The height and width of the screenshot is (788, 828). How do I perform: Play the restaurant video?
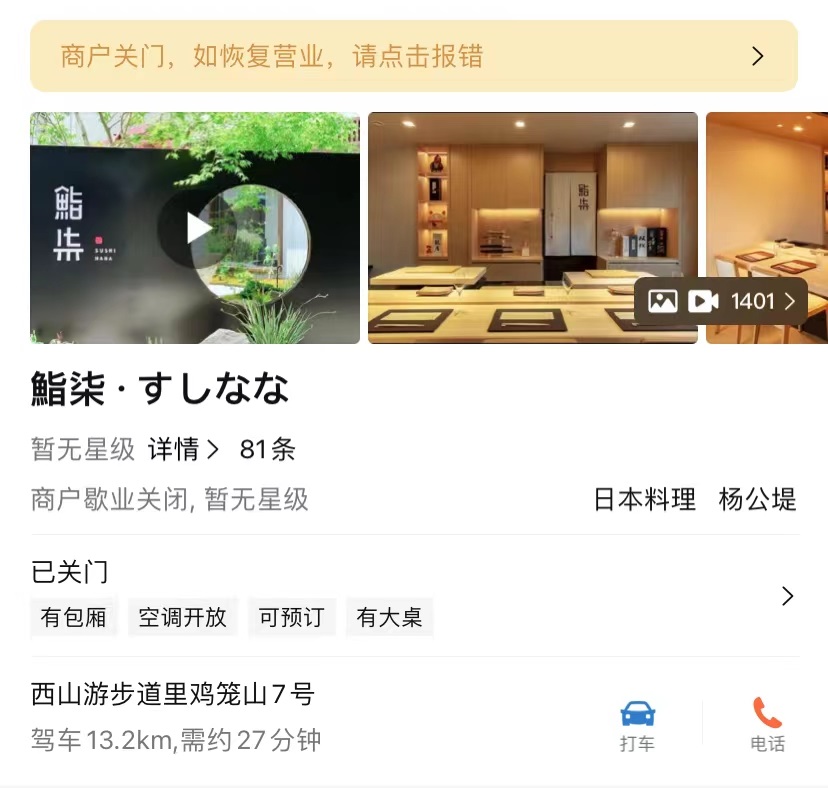click(x=198, y=229)
